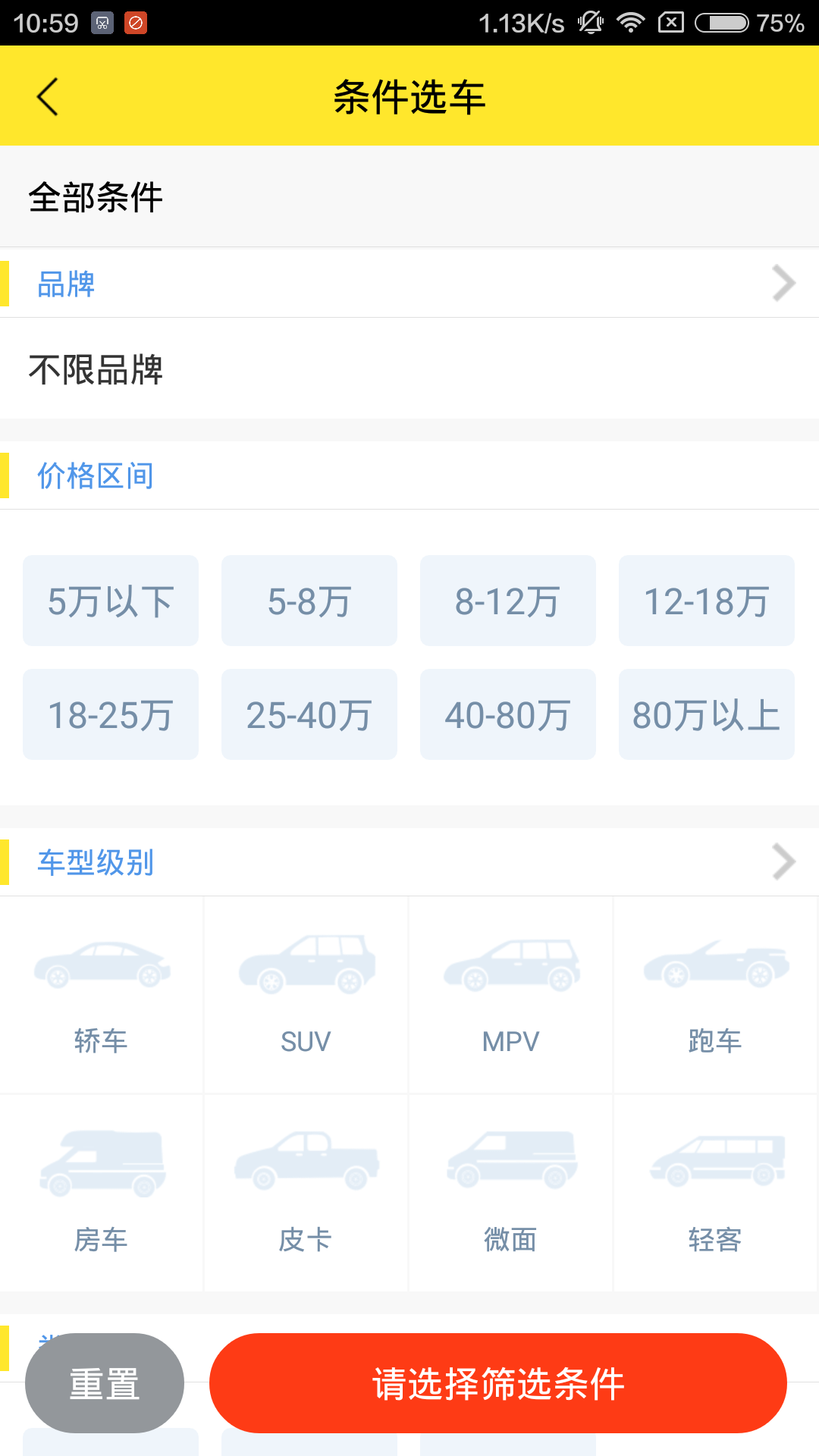Toggle the 25-40万 price range chip
The height and width of the screenshot is (1456, 819).
(309, 714)
